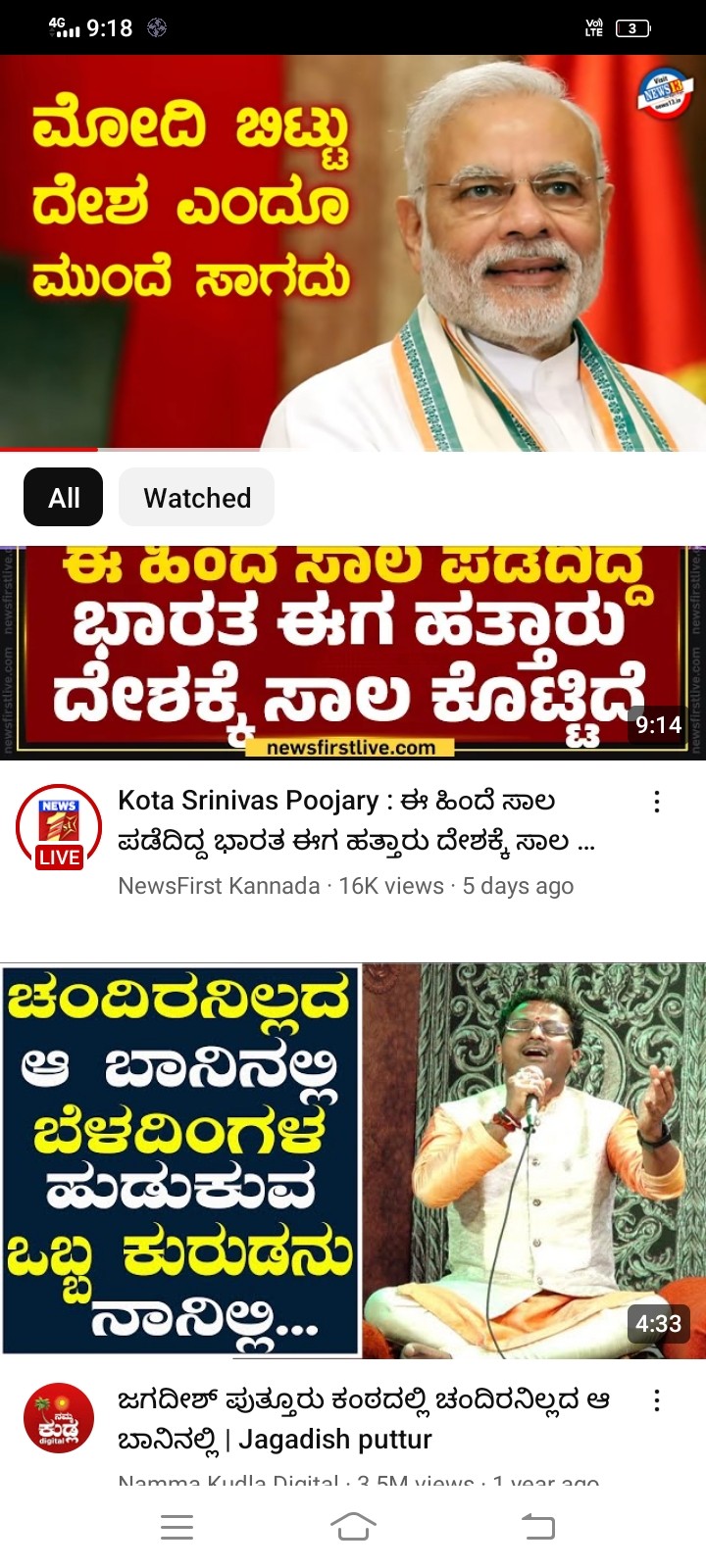
Task: Go back using the system back button
Action: click(537, 1526)
